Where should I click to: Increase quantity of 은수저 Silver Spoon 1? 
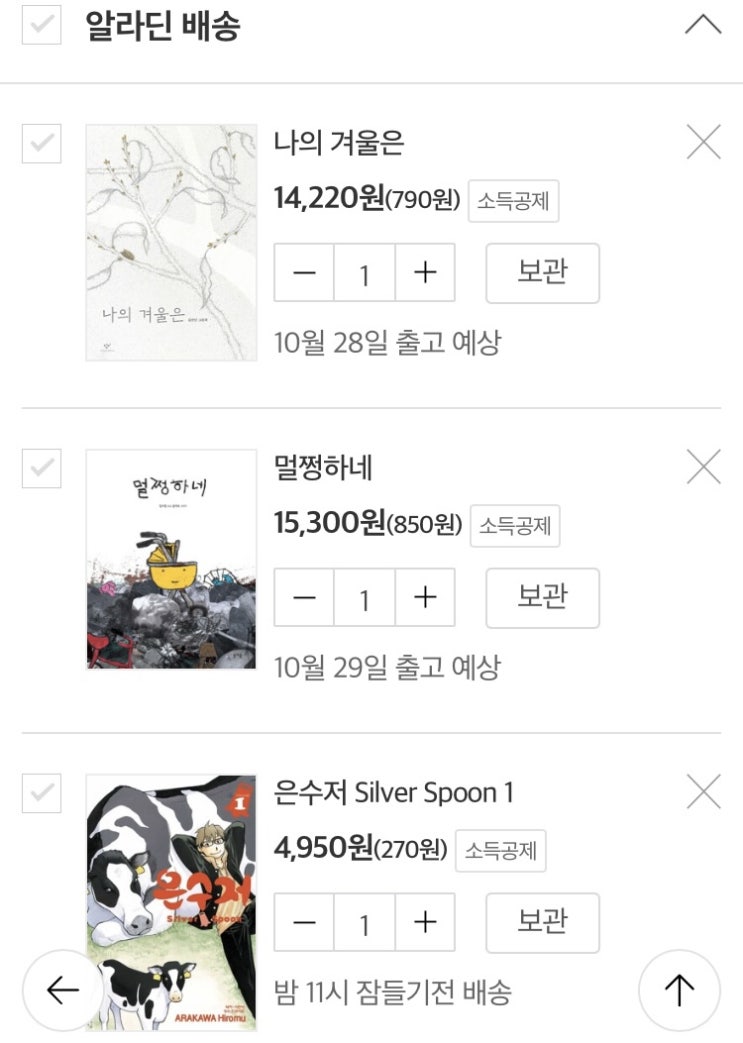tap(425, 923)
